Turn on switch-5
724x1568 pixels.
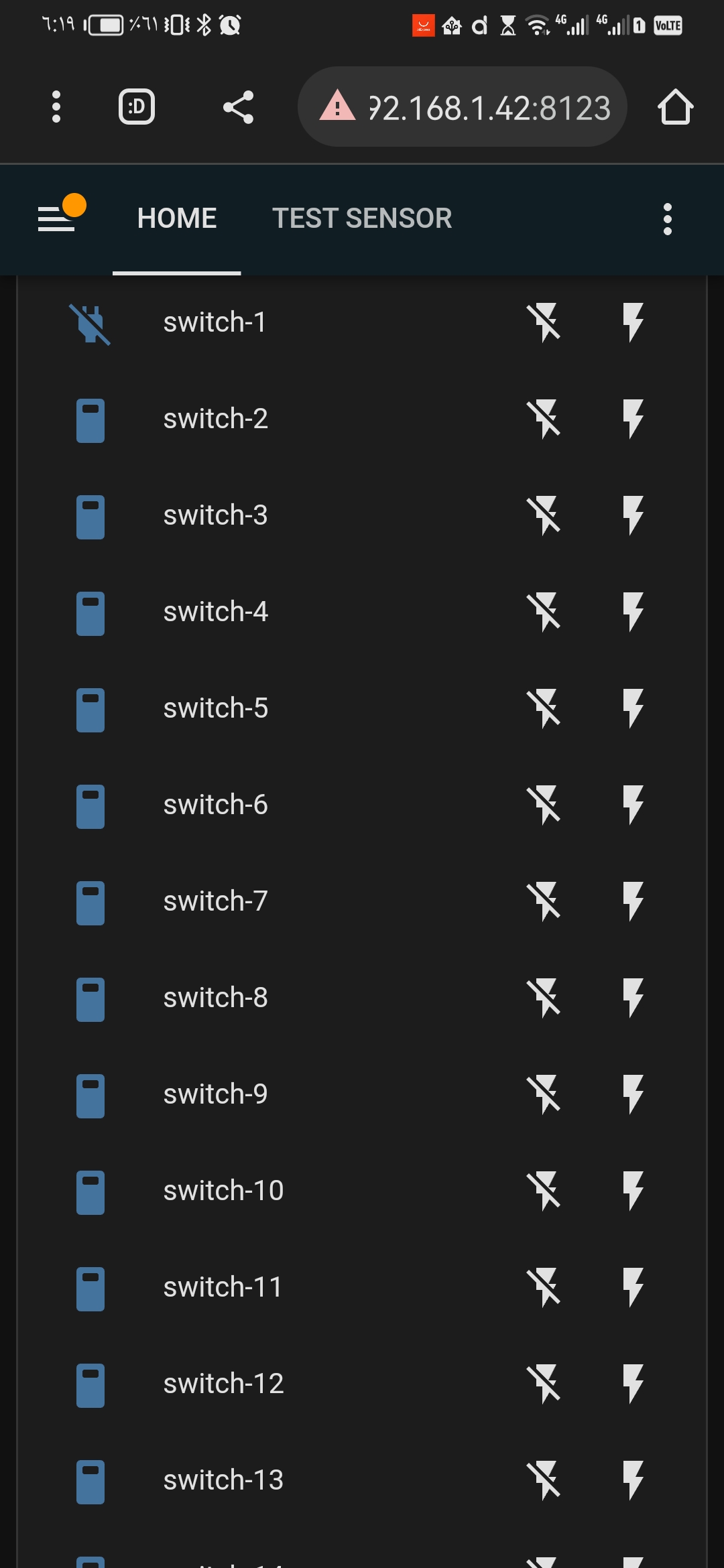633,708
